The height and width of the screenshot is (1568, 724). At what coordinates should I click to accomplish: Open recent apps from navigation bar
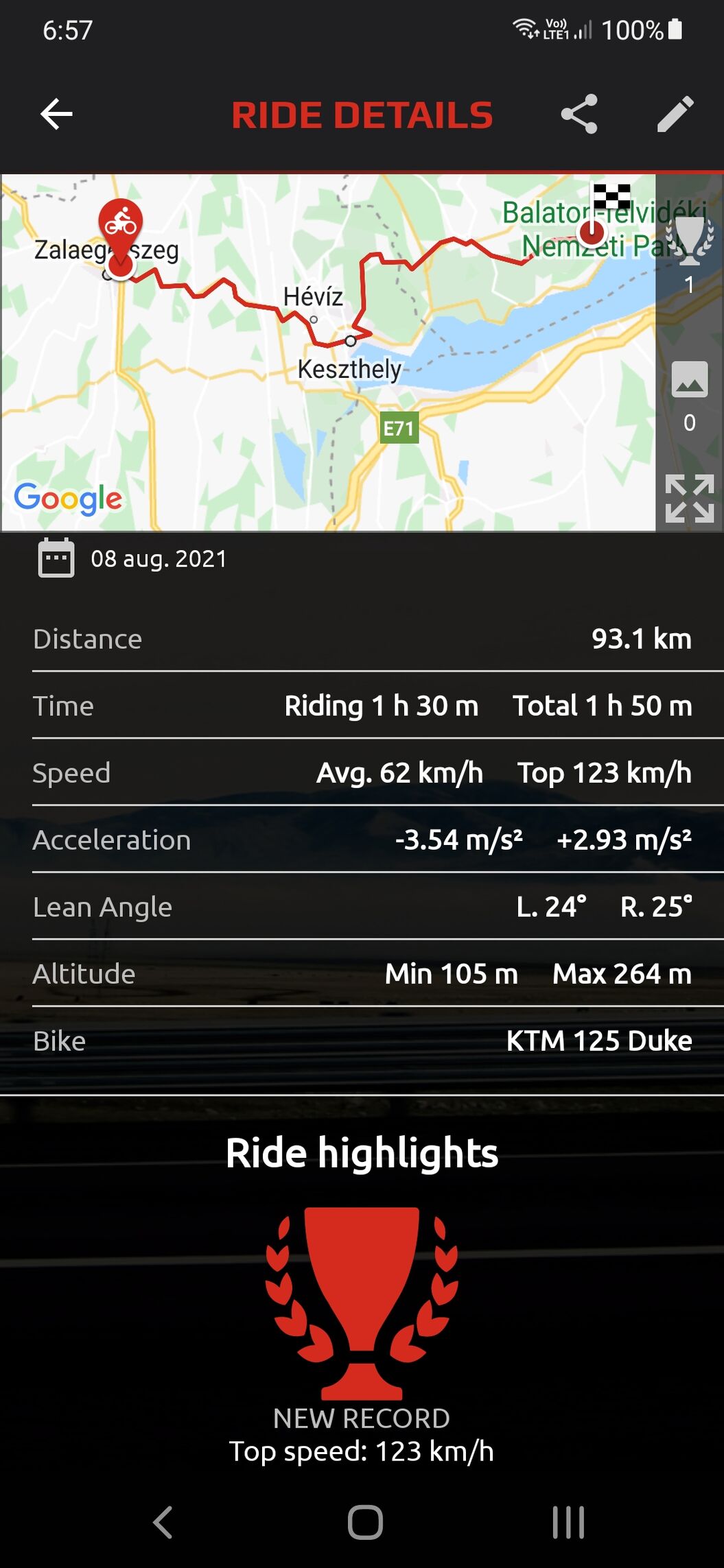tap(568, 1523)
